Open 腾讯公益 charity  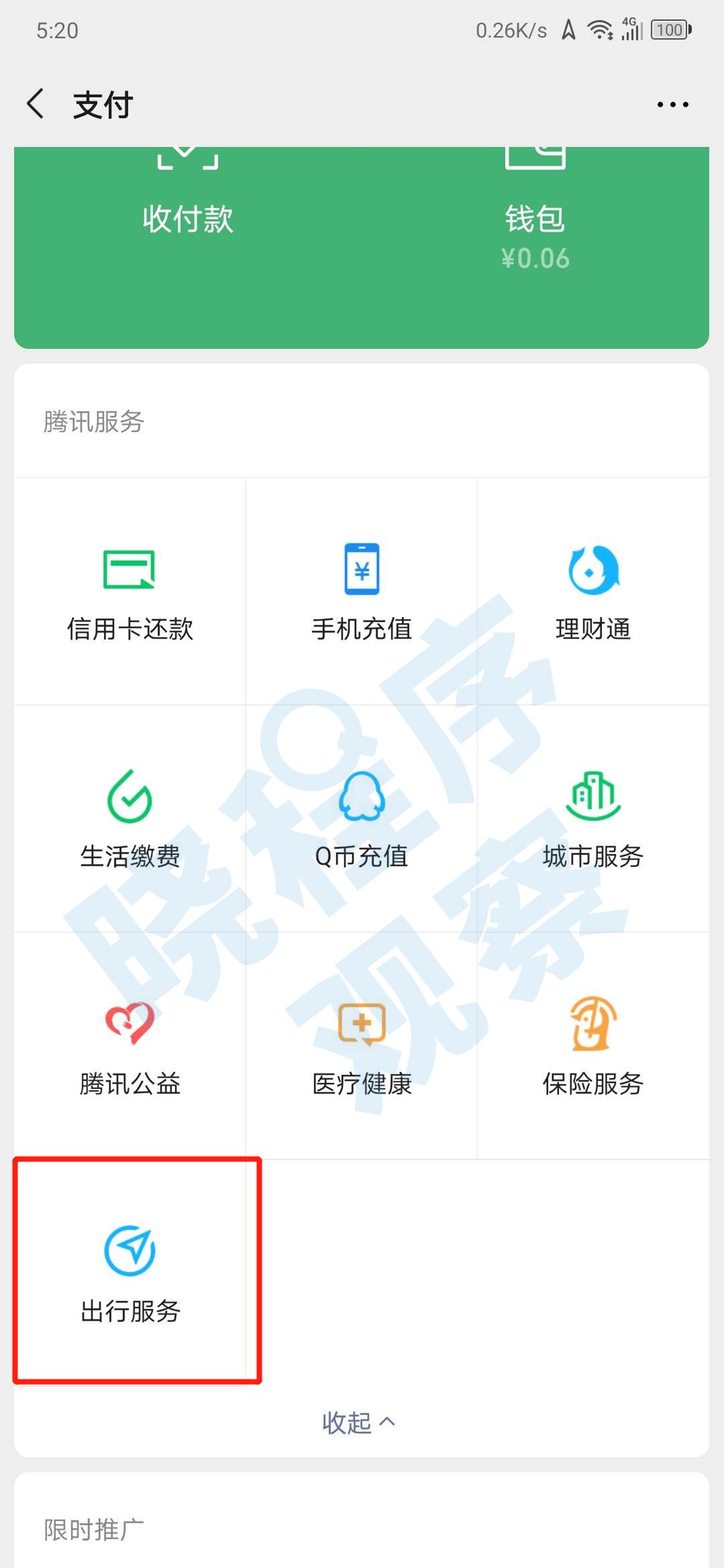(130, 1046)
